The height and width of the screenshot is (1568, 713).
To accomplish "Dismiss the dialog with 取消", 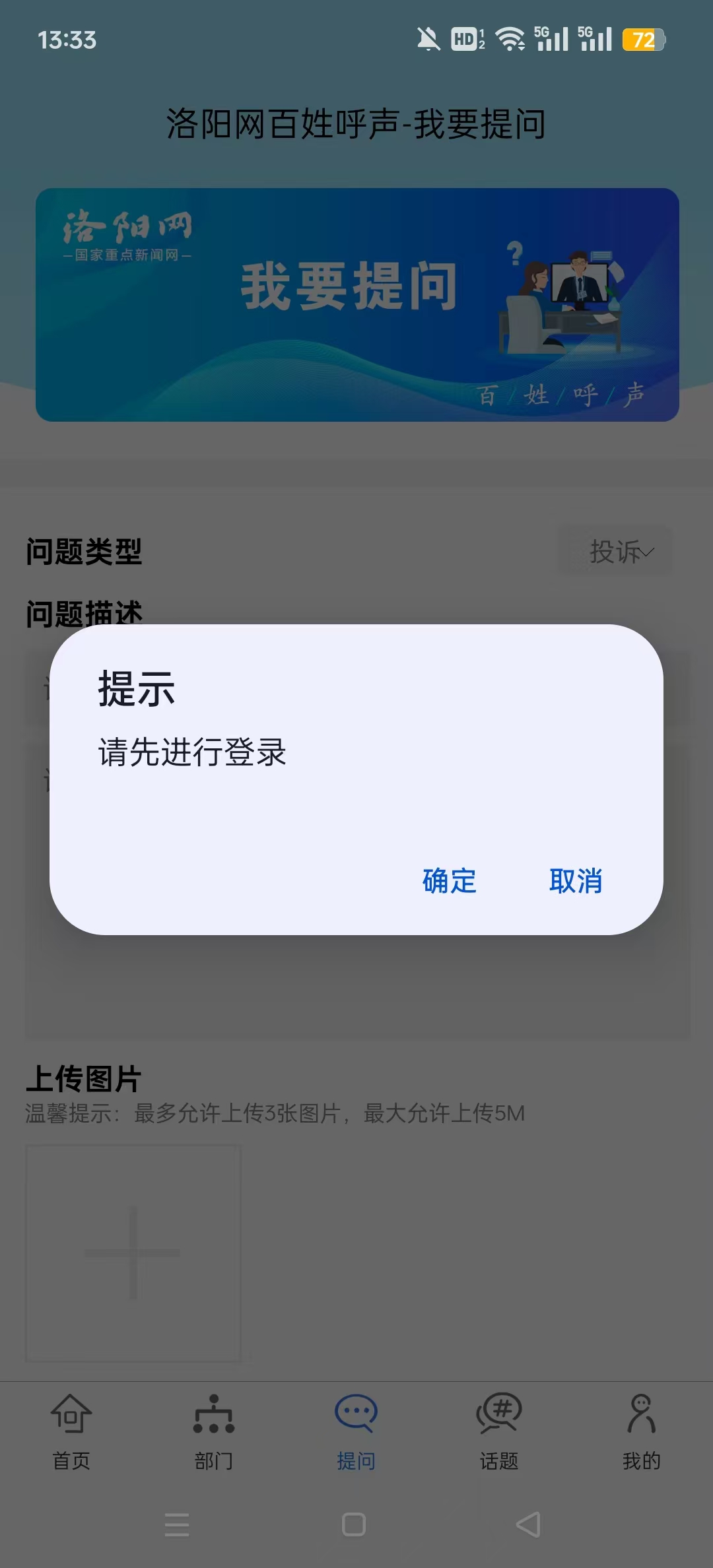I will 576,881.
